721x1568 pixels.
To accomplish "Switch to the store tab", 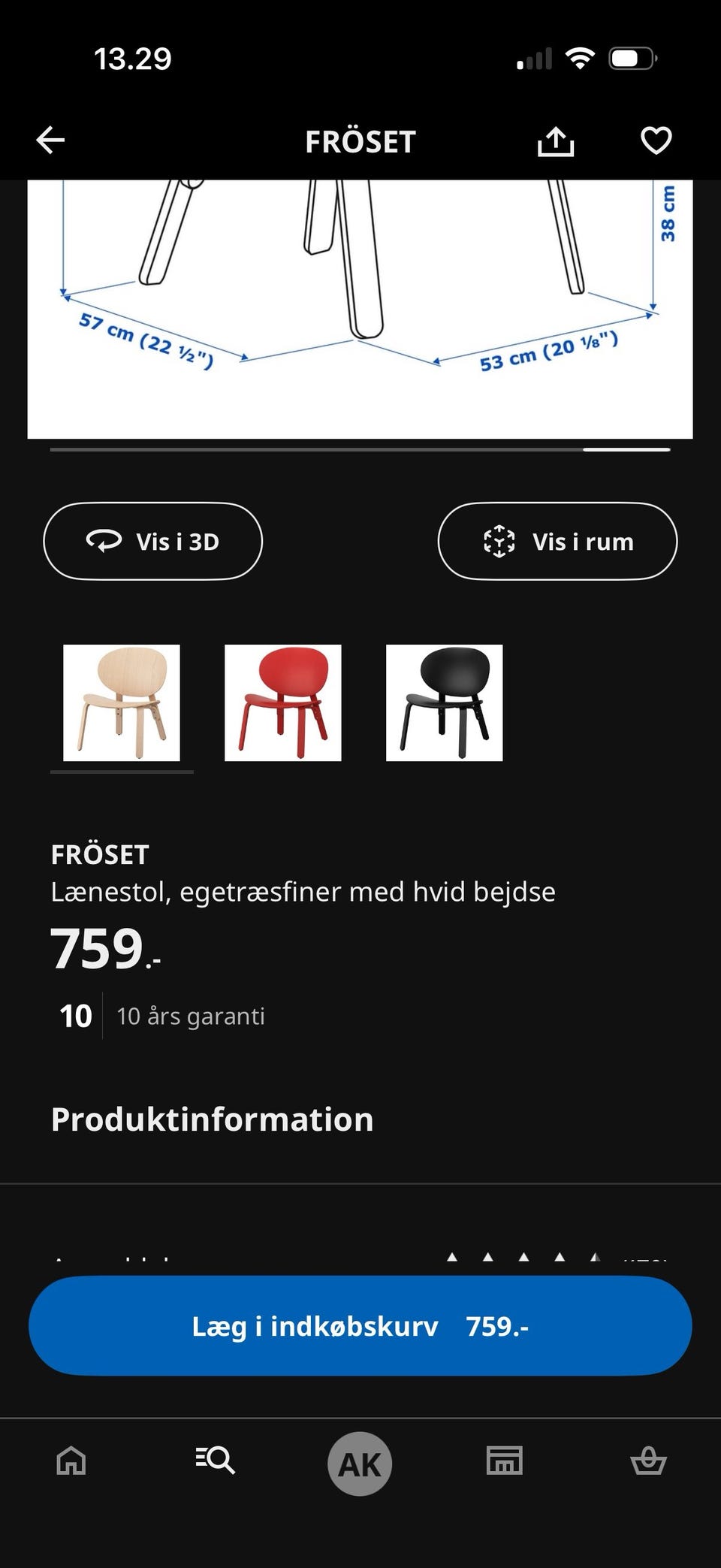I will coord(504,1461).
